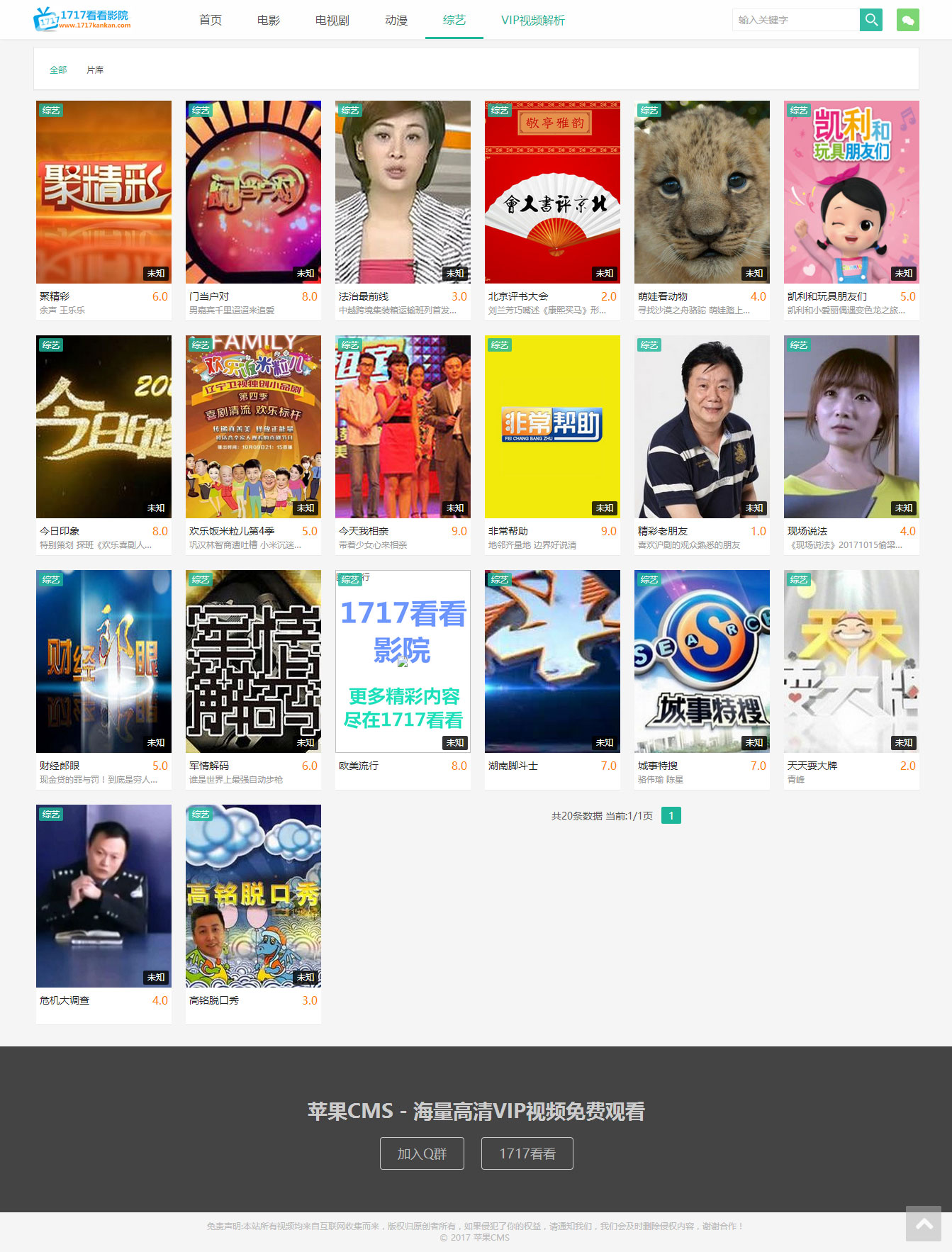The width and height of the screenshot is (952, 1252).
Task: Click the keyword search input field
Action: pyautogui.click(x=794, y=20)
